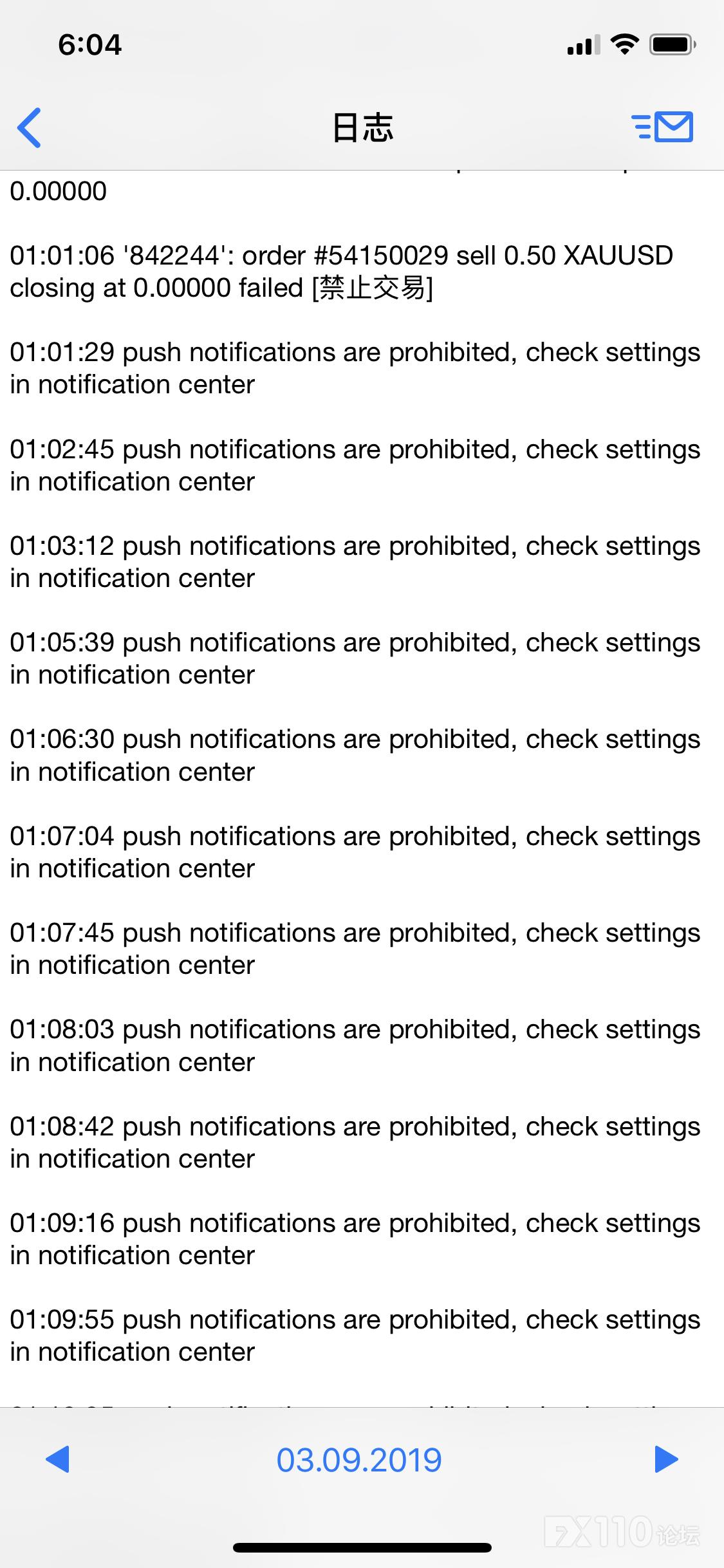Go to the previous day's log
The width and height of the screenshot is (724, 1568).
click(58, 1459)
